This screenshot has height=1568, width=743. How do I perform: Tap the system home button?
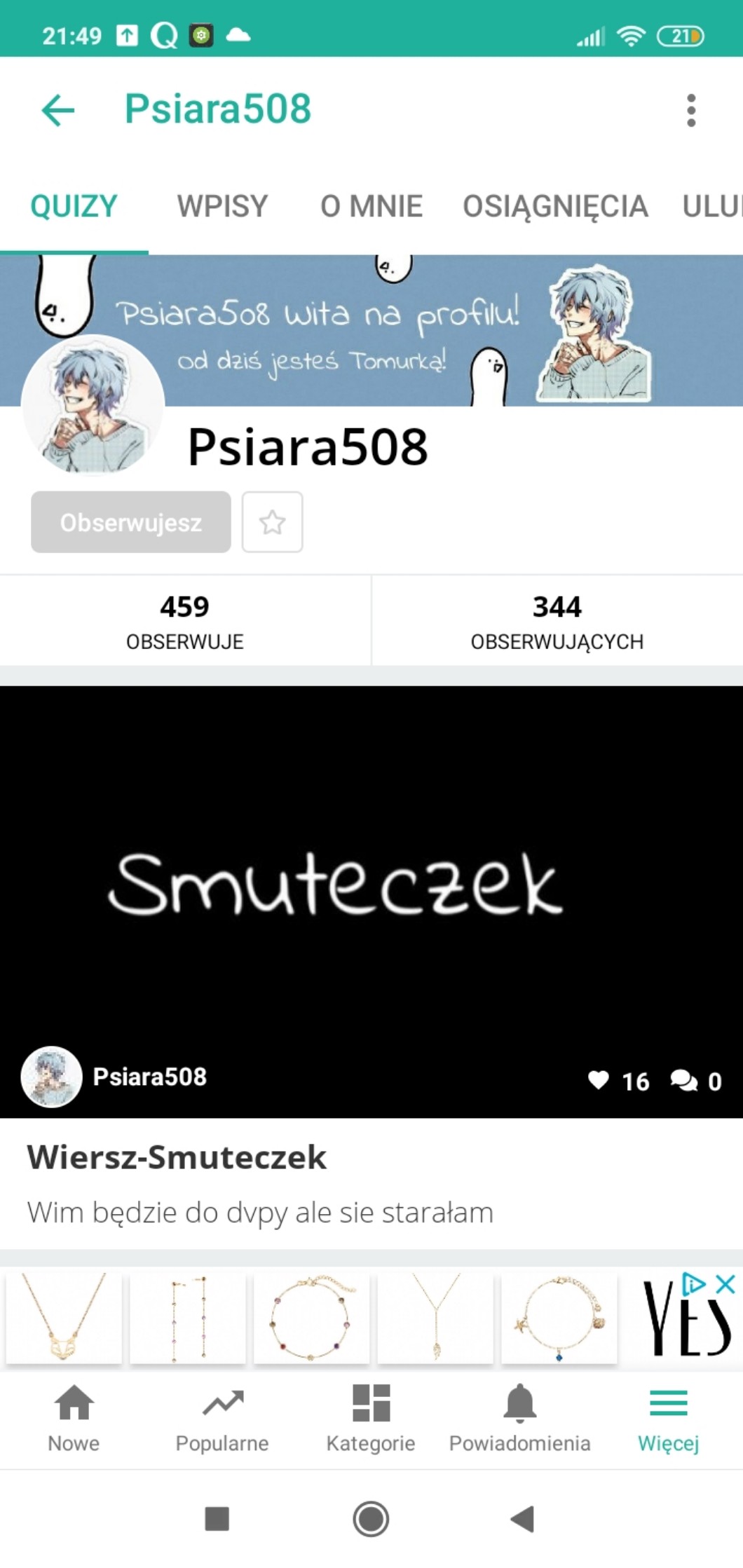[x=371, y=1519]
